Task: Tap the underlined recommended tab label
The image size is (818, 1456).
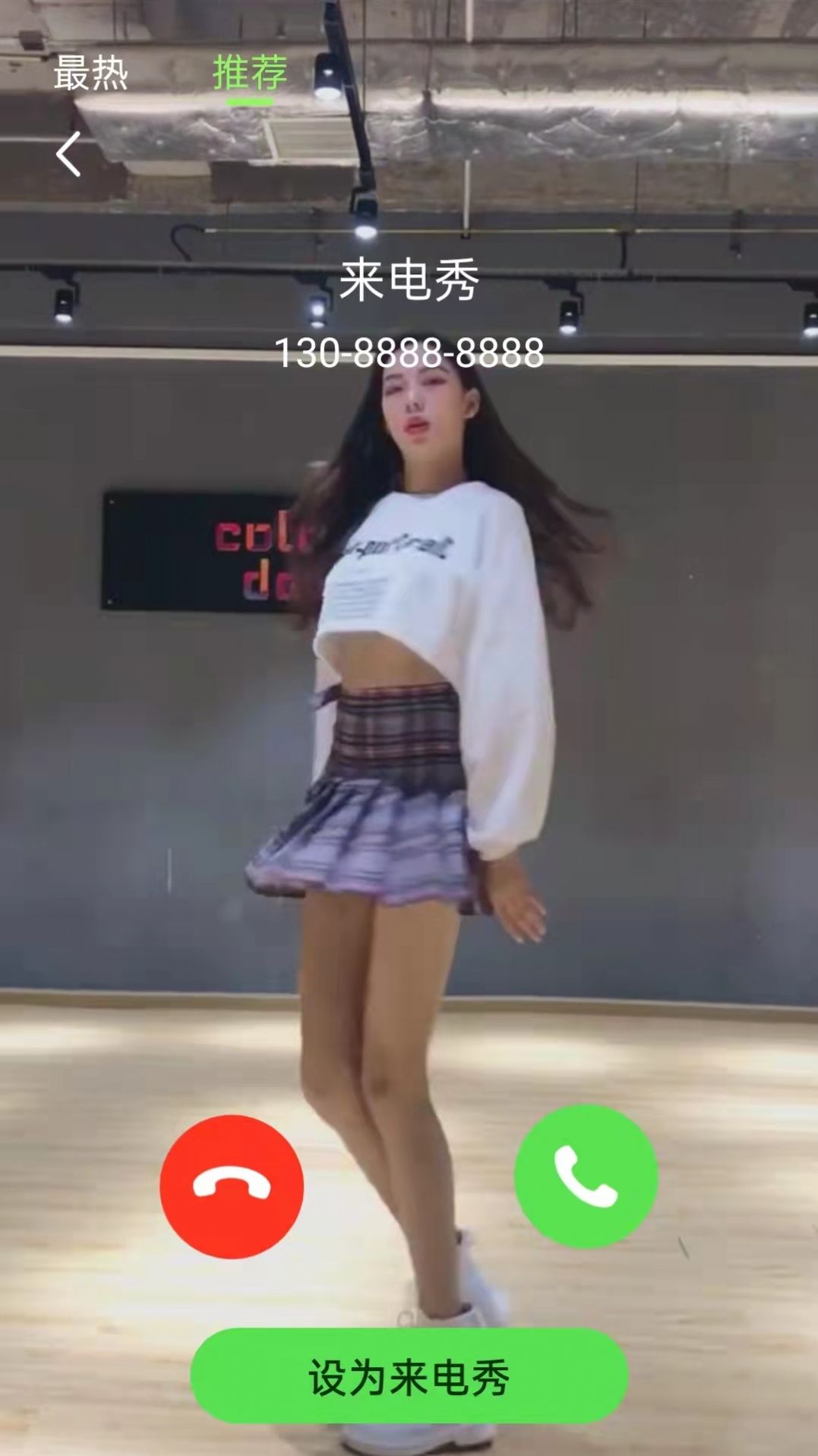Action: tap(249, 74)
